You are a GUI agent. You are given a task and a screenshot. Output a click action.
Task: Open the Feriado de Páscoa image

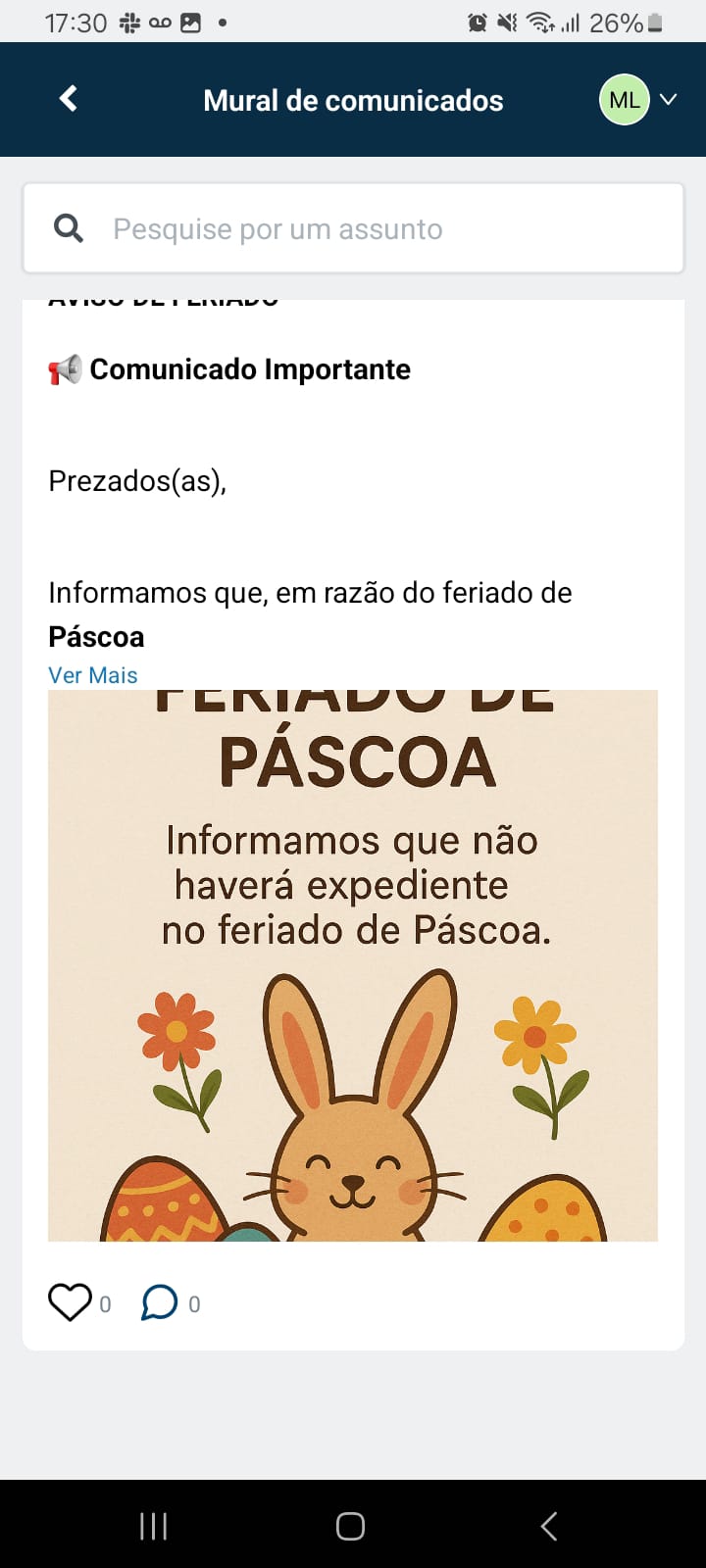click(353, 965)
